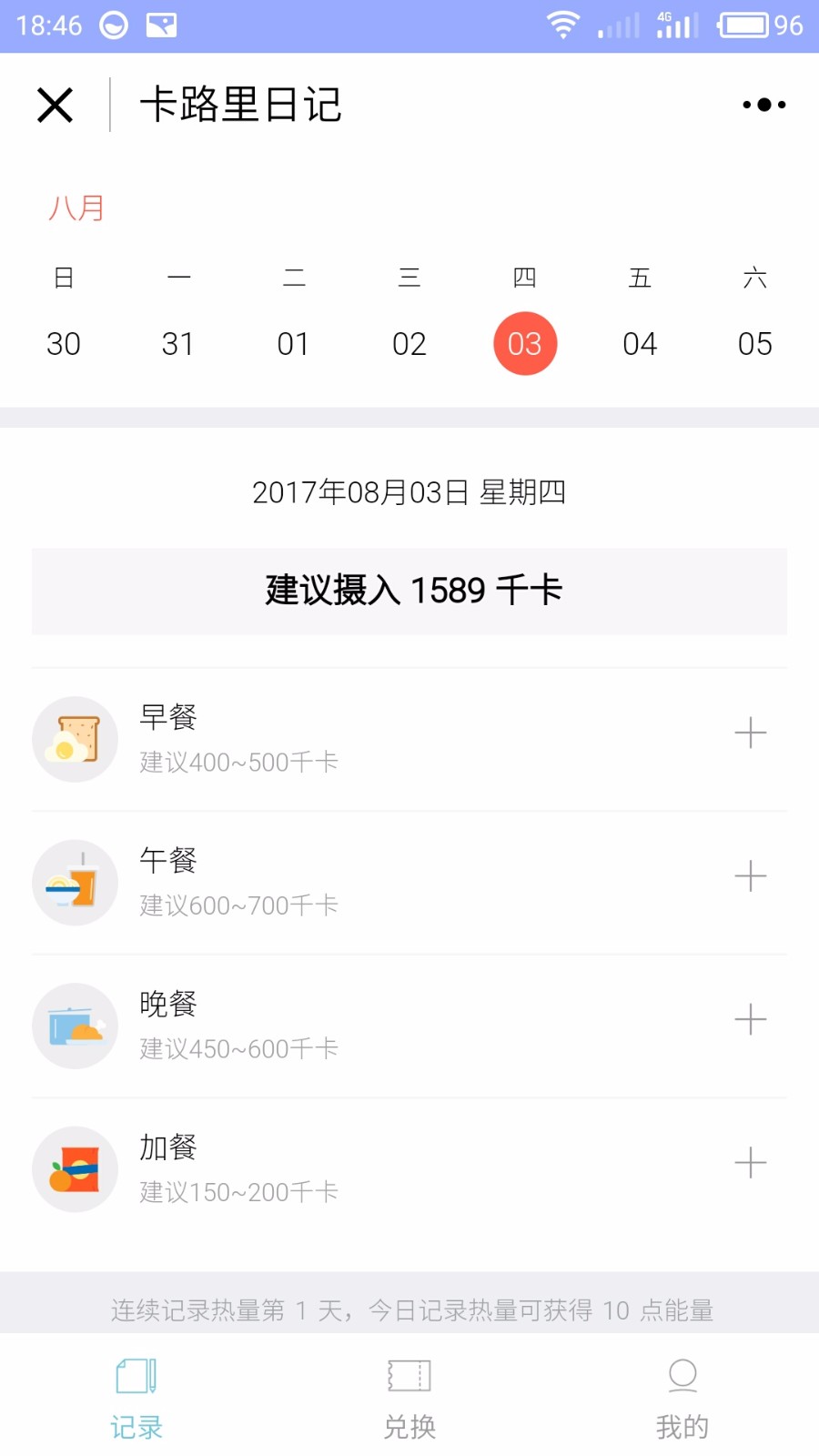Viewport: 819px width, 1456px height.
Task: Select date 05 in the calendar
Action: (x=755, y=344)
